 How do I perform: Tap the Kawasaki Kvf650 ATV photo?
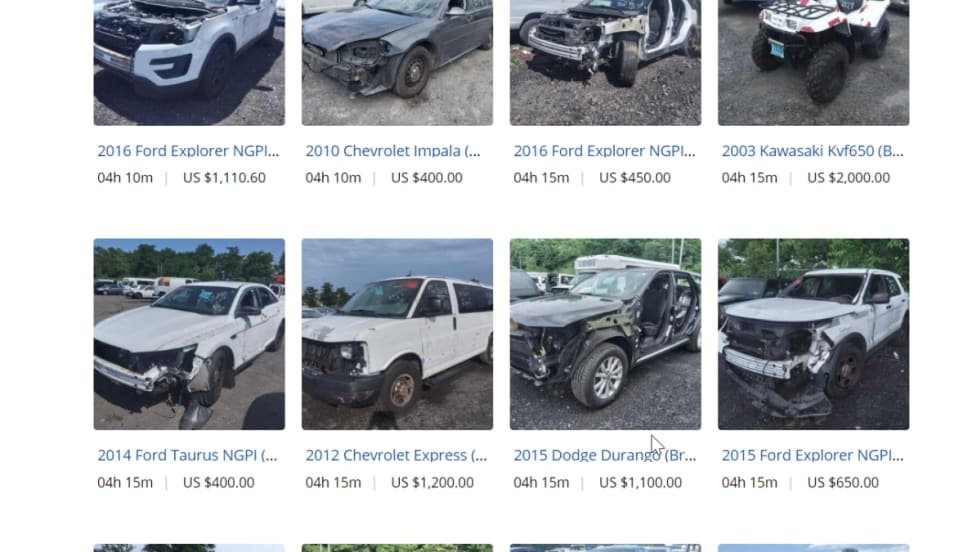(x=813, y=62)
